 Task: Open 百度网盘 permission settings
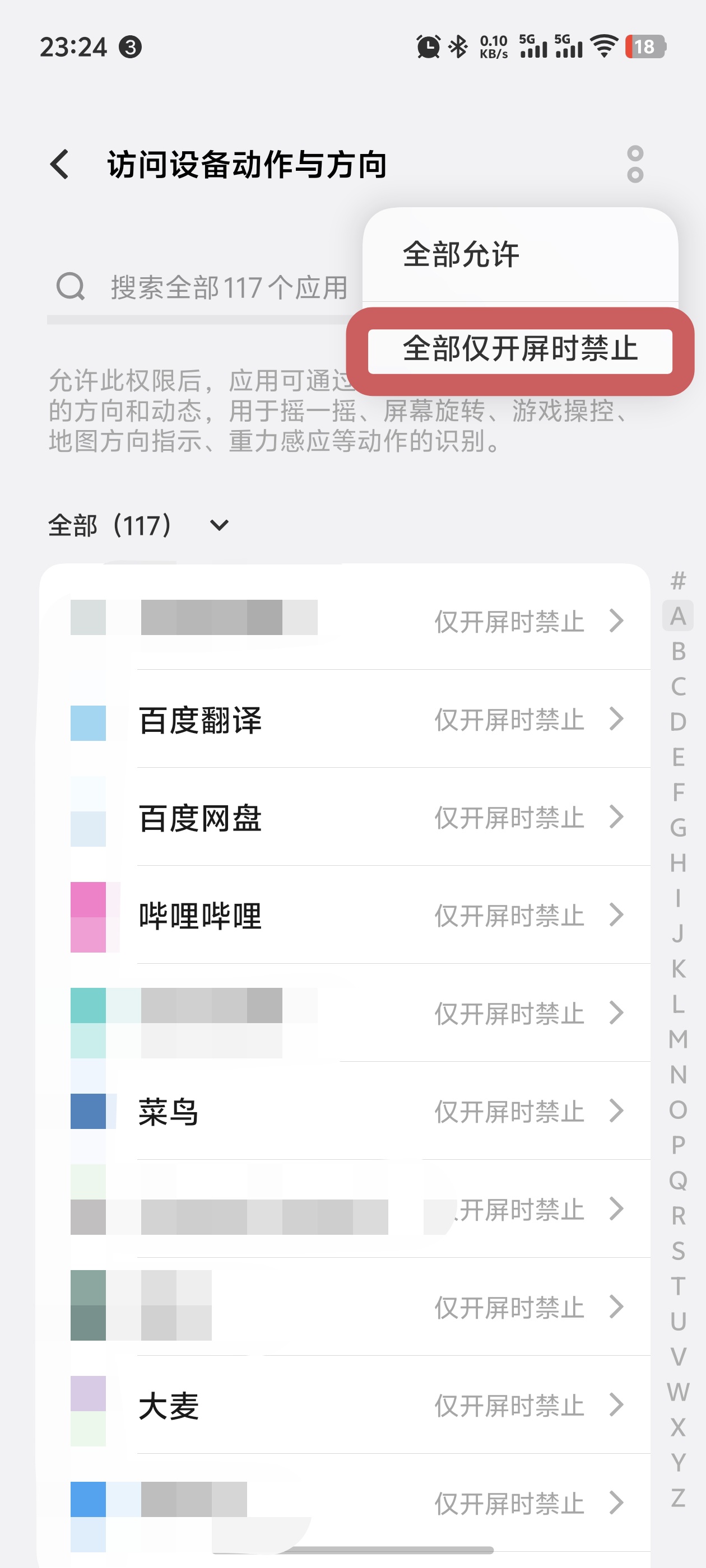(345, 818)
